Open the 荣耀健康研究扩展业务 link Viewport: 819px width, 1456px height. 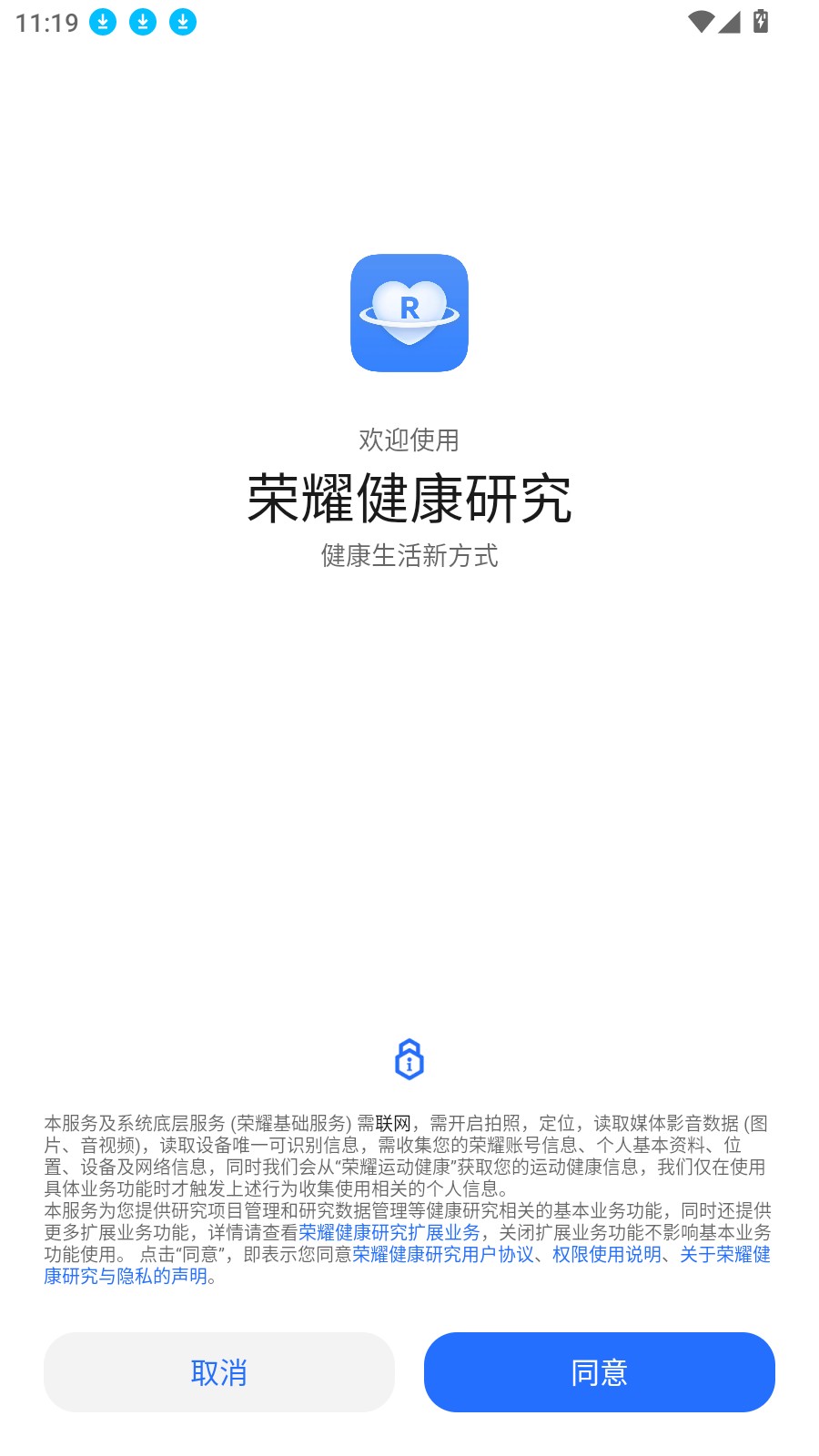(x=390, y=1235)
